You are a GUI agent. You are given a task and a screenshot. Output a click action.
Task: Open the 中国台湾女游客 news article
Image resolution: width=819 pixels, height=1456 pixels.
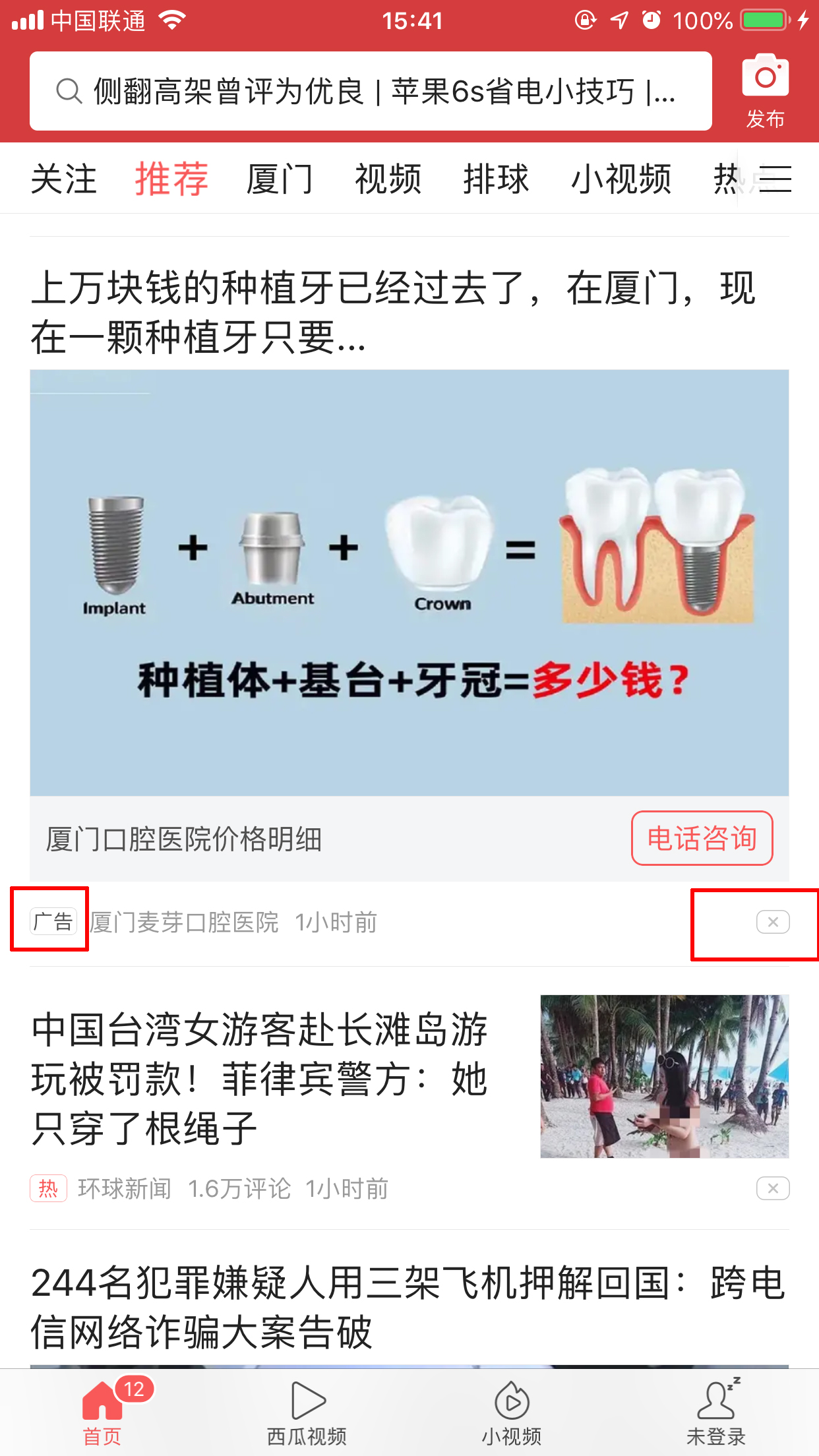[x=260, y=1079]
